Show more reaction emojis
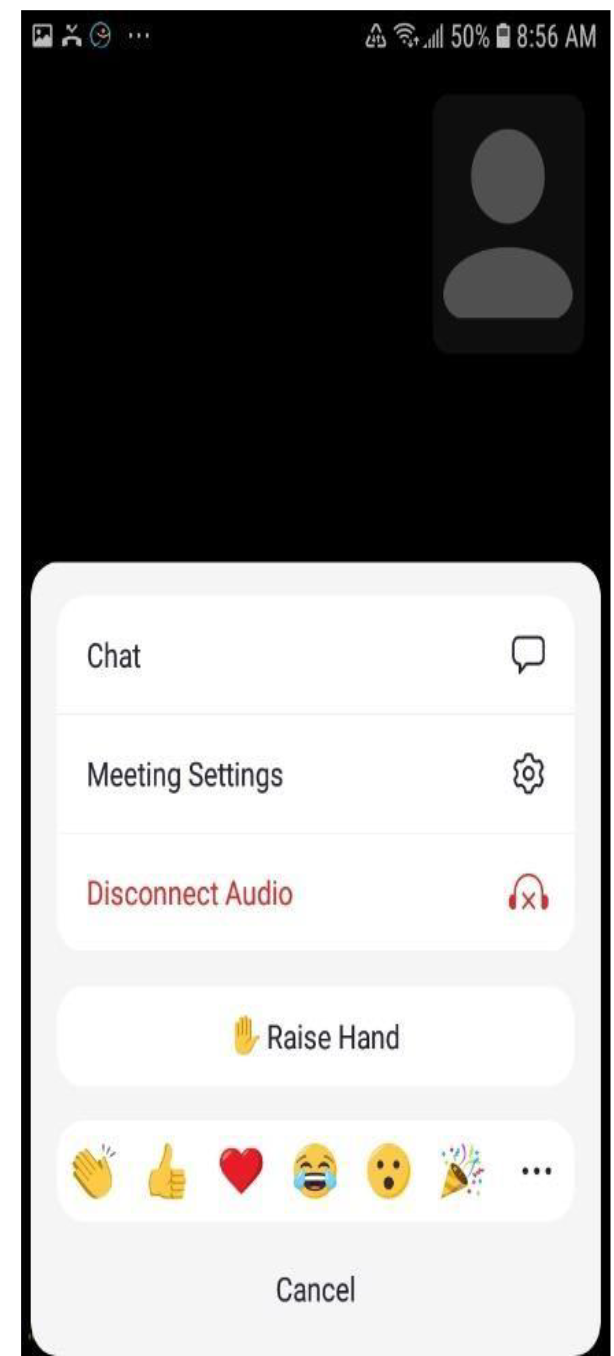 pos(536,1171)
